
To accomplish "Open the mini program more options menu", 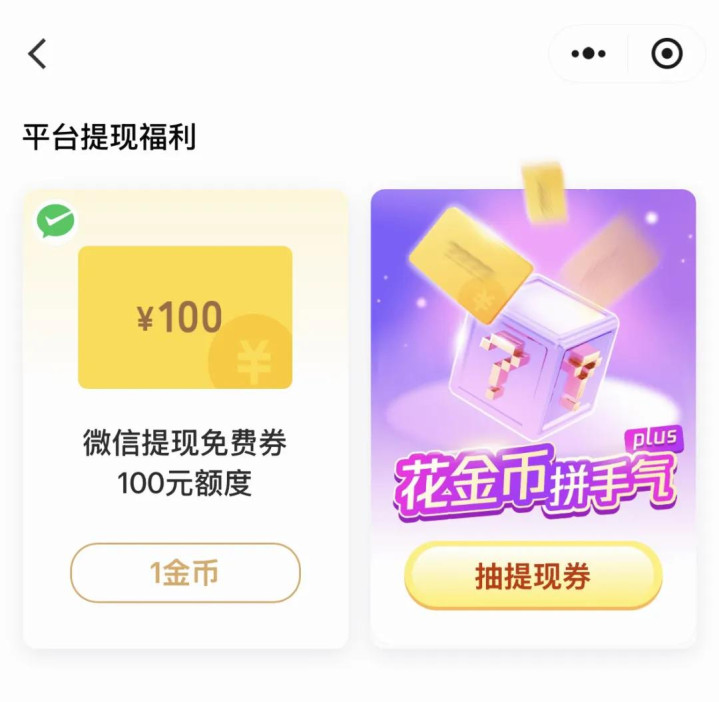I will point(588,54).
